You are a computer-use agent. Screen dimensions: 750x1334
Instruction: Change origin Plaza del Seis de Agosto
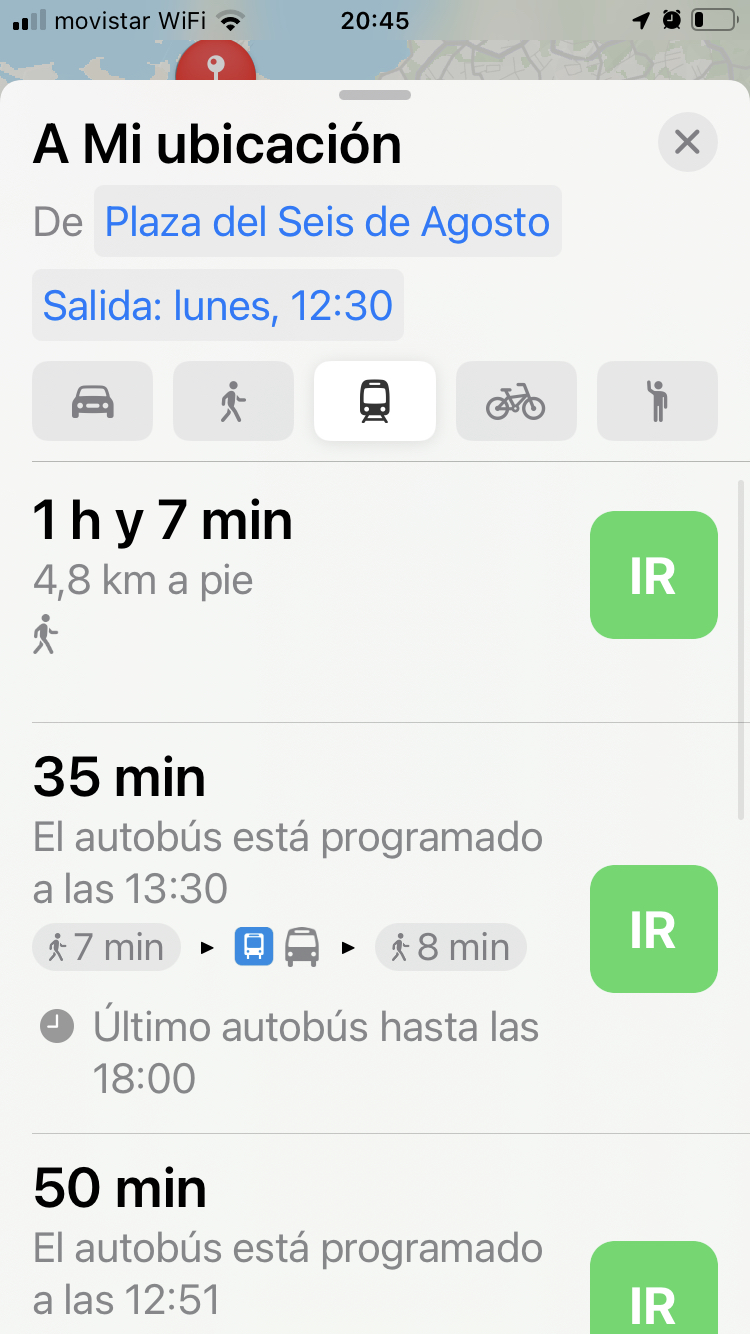(327, 221)
